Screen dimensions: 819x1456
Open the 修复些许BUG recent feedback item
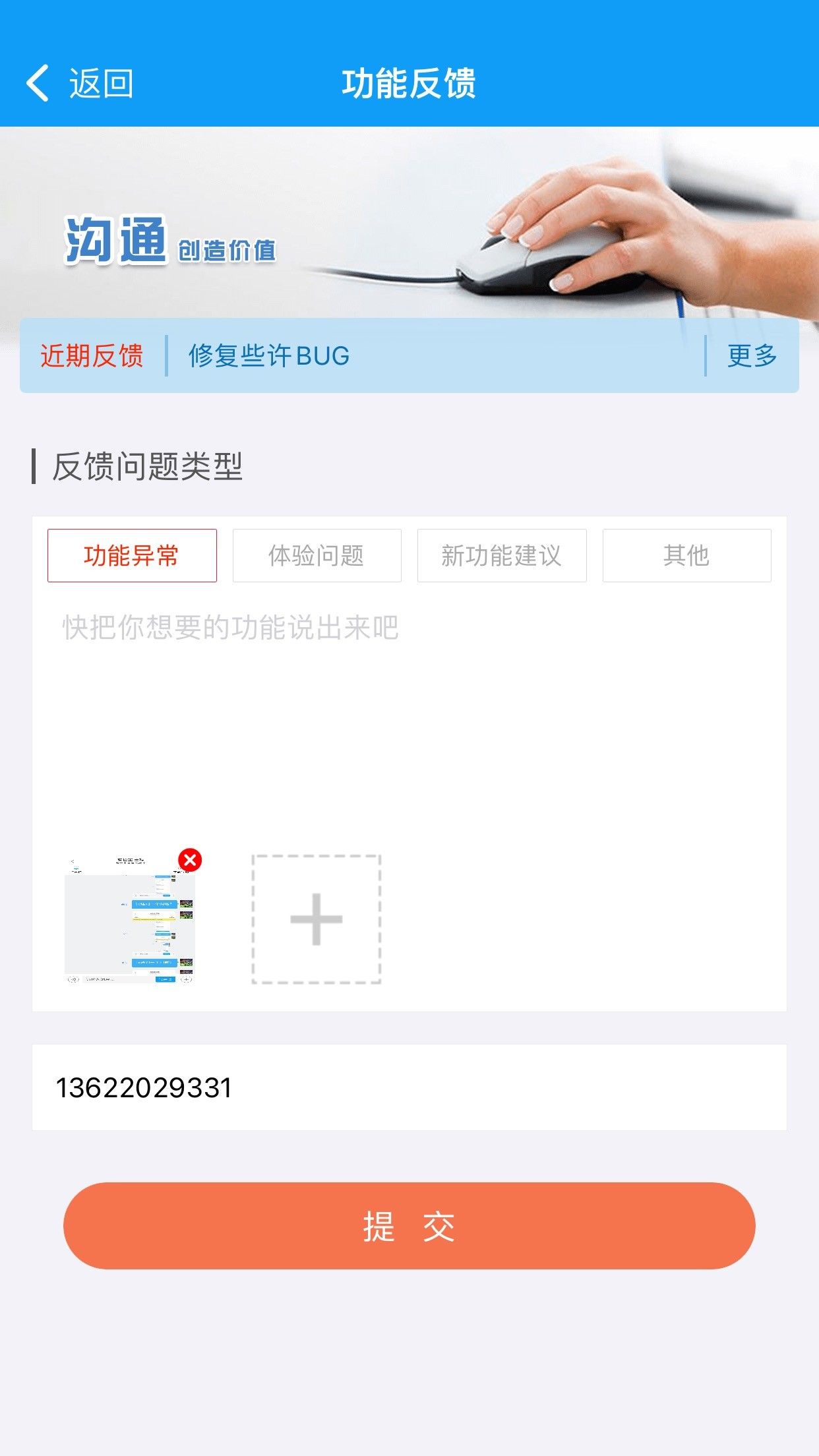[x=269, y=356]
